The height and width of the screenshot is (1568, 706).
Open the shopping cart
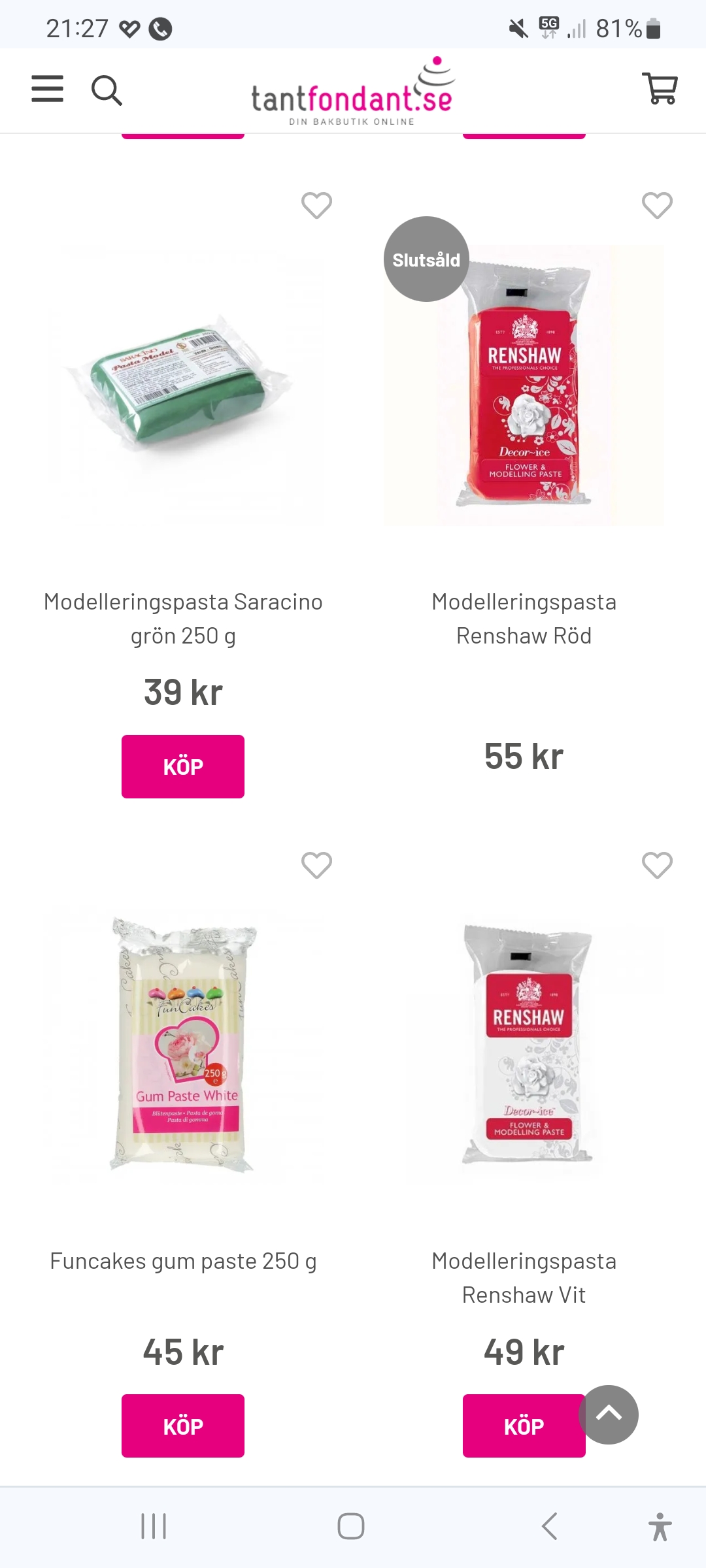[x=660, y=89]
